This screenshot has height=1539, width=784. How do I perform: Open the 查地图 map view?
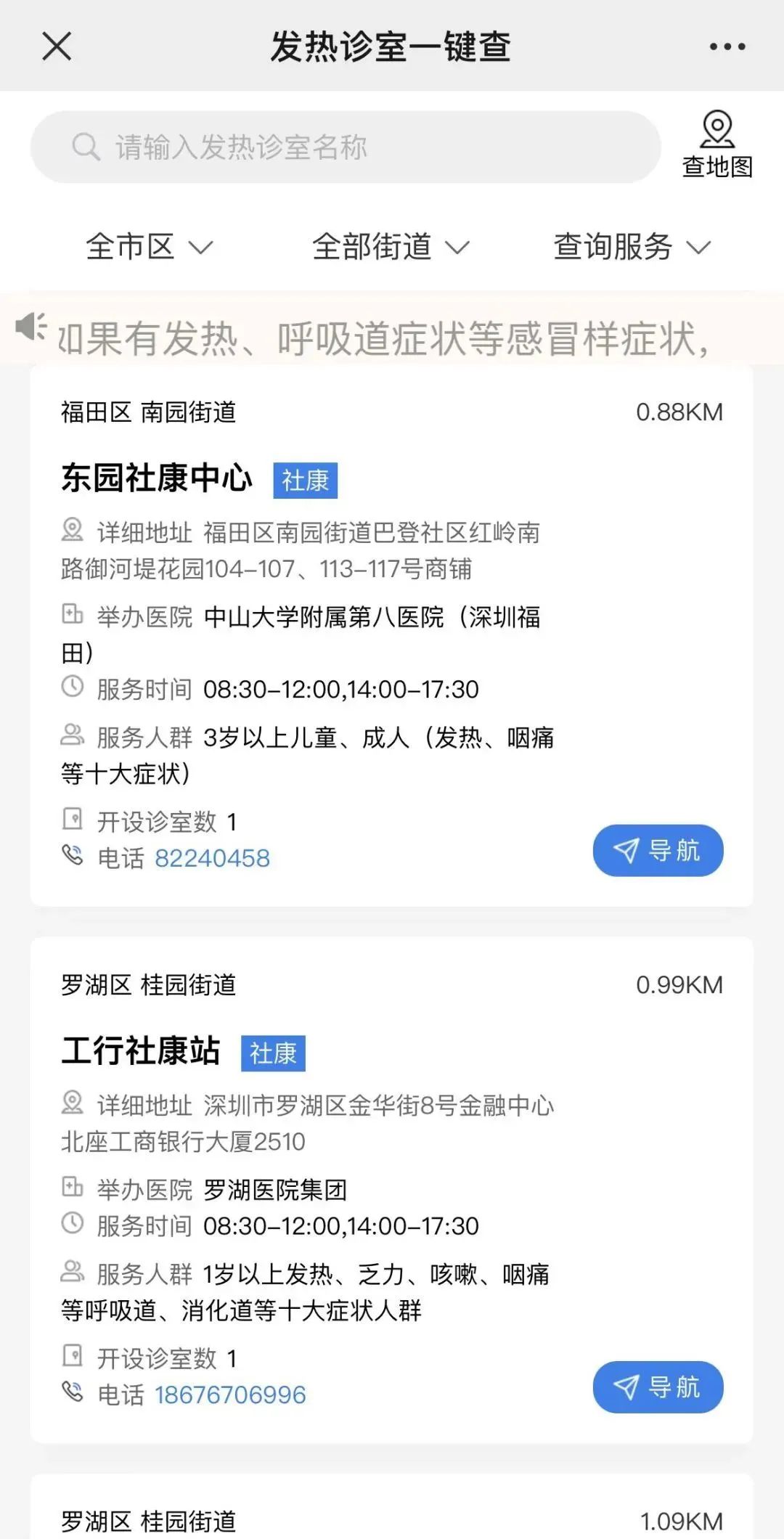coord(717,144)
